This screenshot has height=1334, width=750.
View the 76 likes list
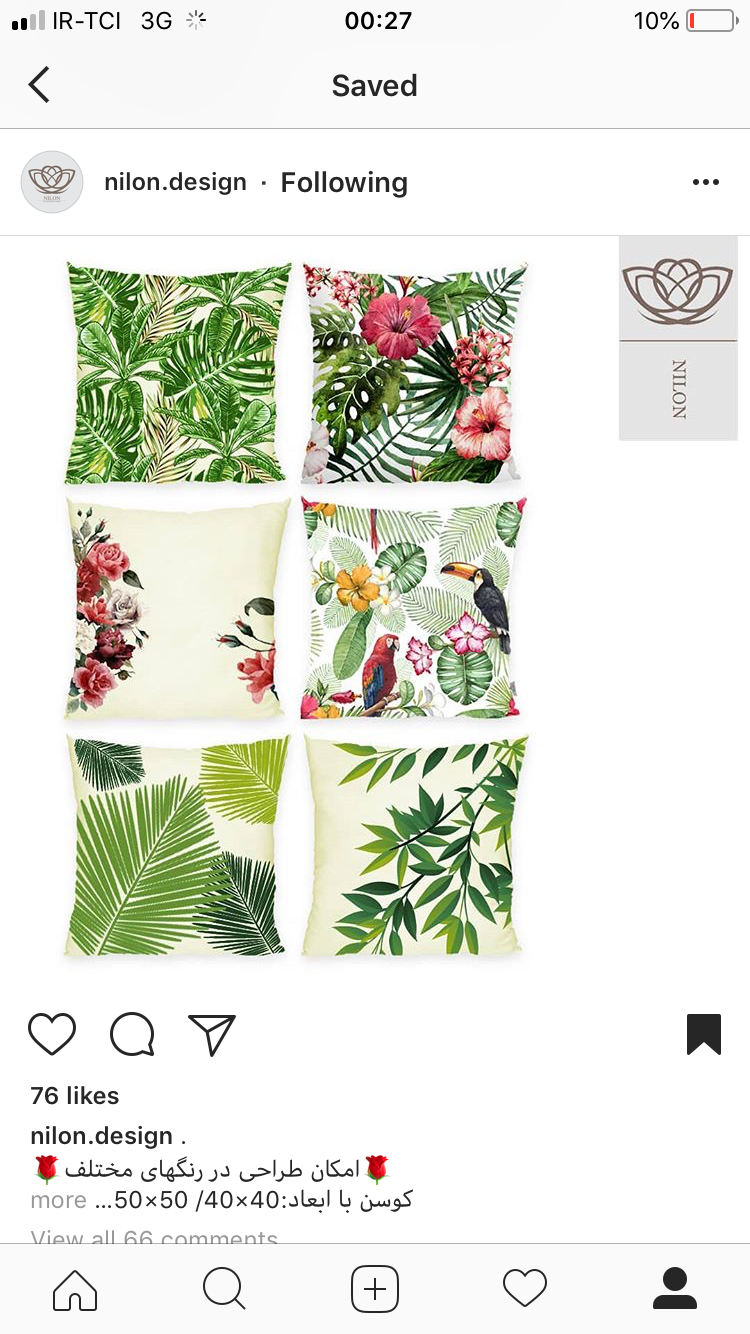[75, 1096]
